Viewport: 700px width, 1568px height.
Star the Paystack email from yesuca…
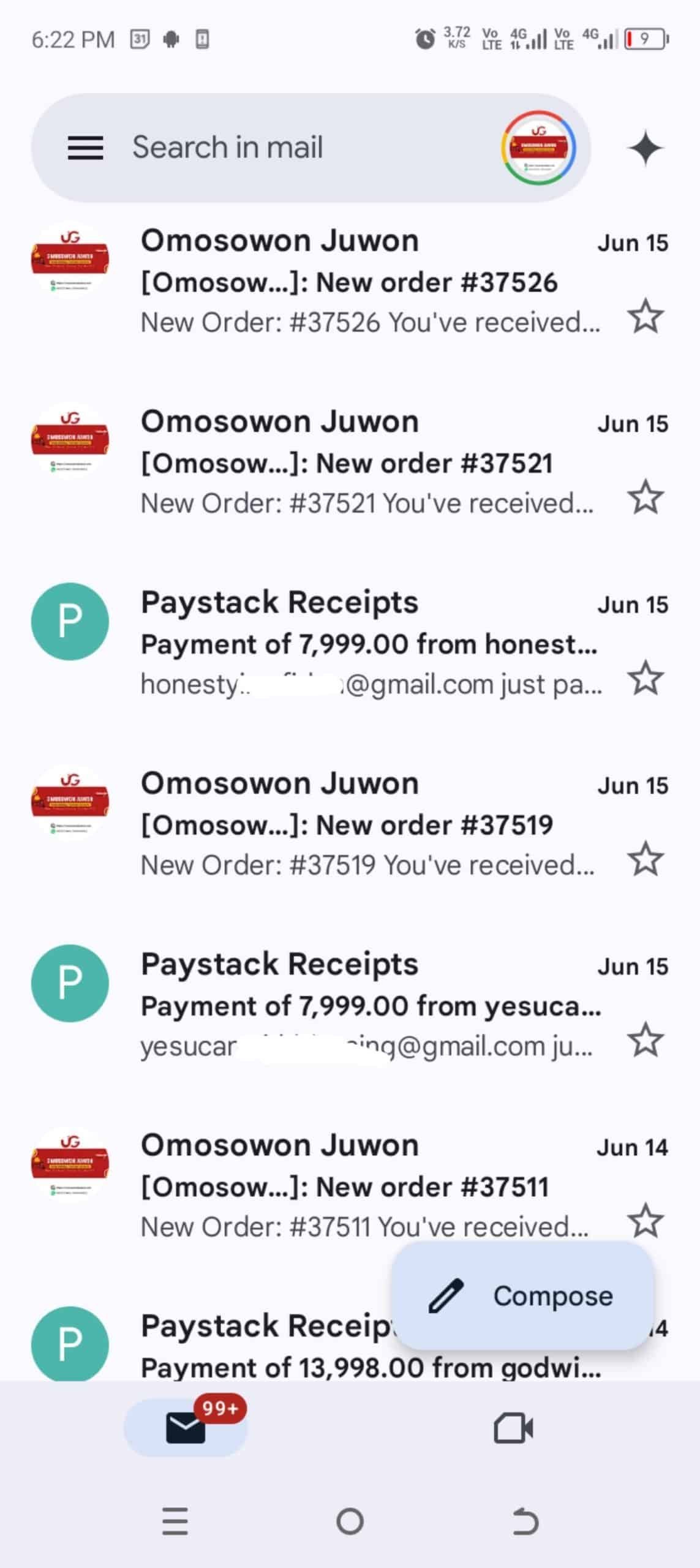pyautogui.click(x=645, y=1039)
